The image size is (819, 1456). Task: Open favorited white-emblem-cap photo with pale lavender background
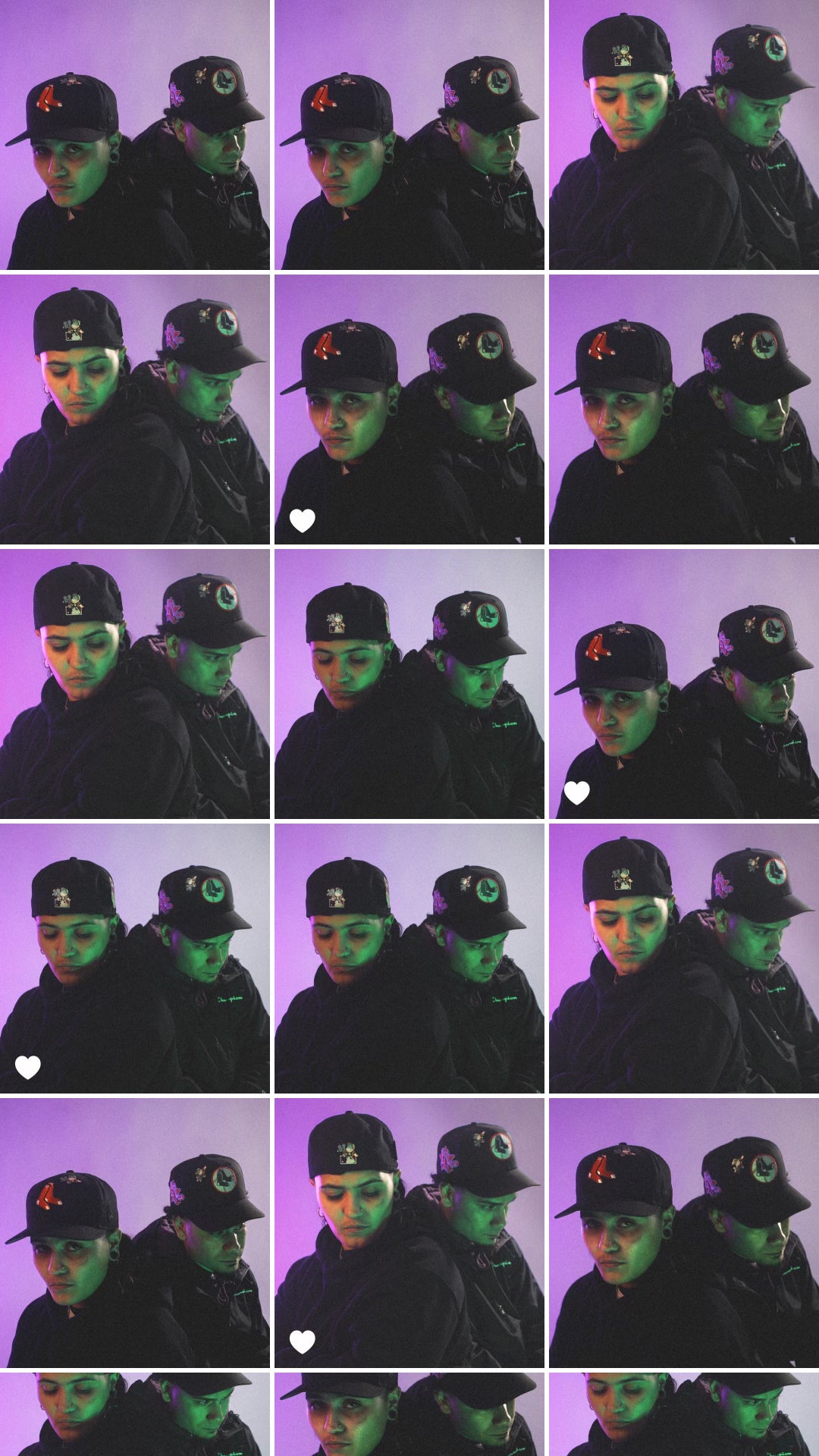pos(135,959)
